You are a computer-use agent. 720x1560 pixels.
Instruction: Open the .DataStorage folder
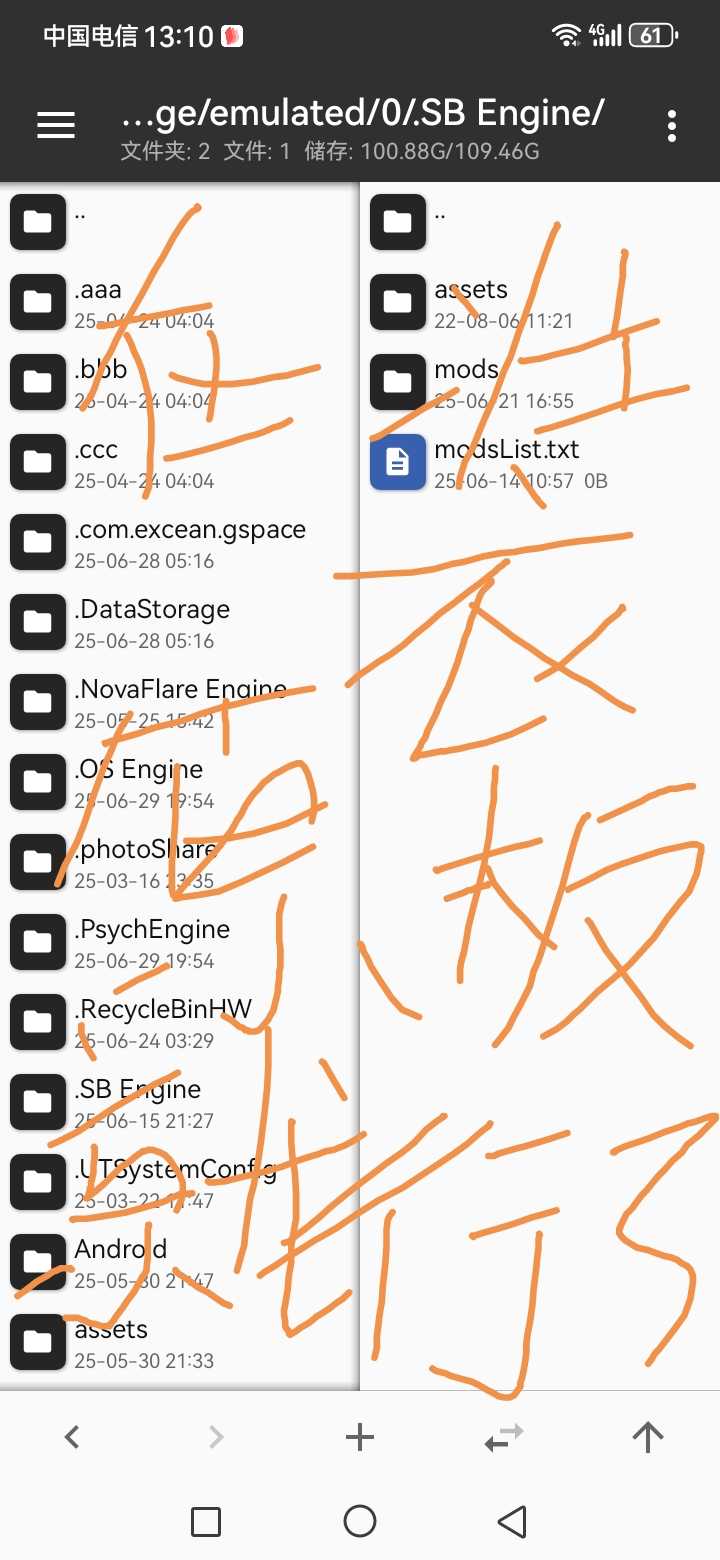click(180, 622)
